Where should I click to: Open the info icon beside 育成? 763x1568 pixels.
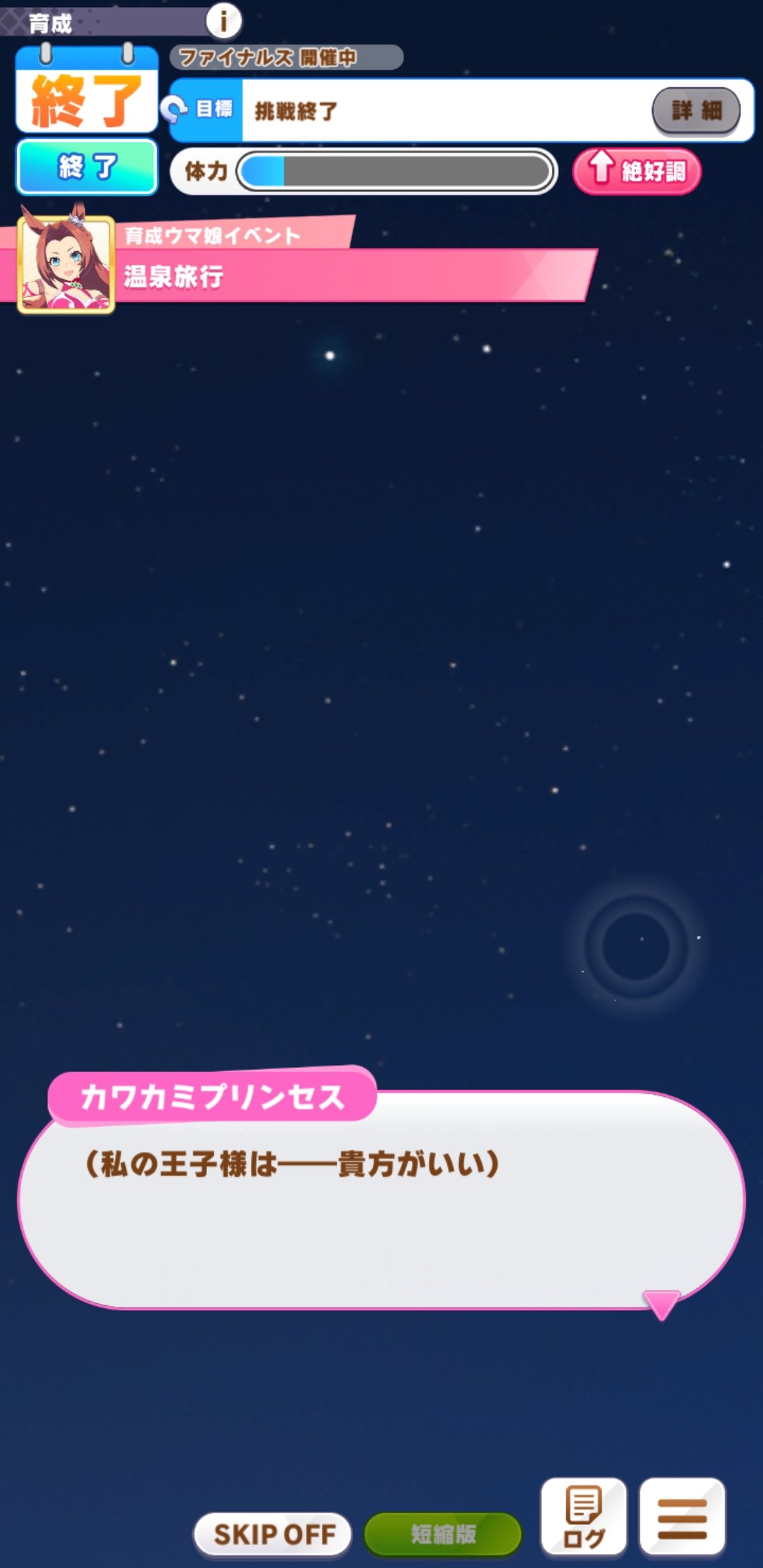223,21
